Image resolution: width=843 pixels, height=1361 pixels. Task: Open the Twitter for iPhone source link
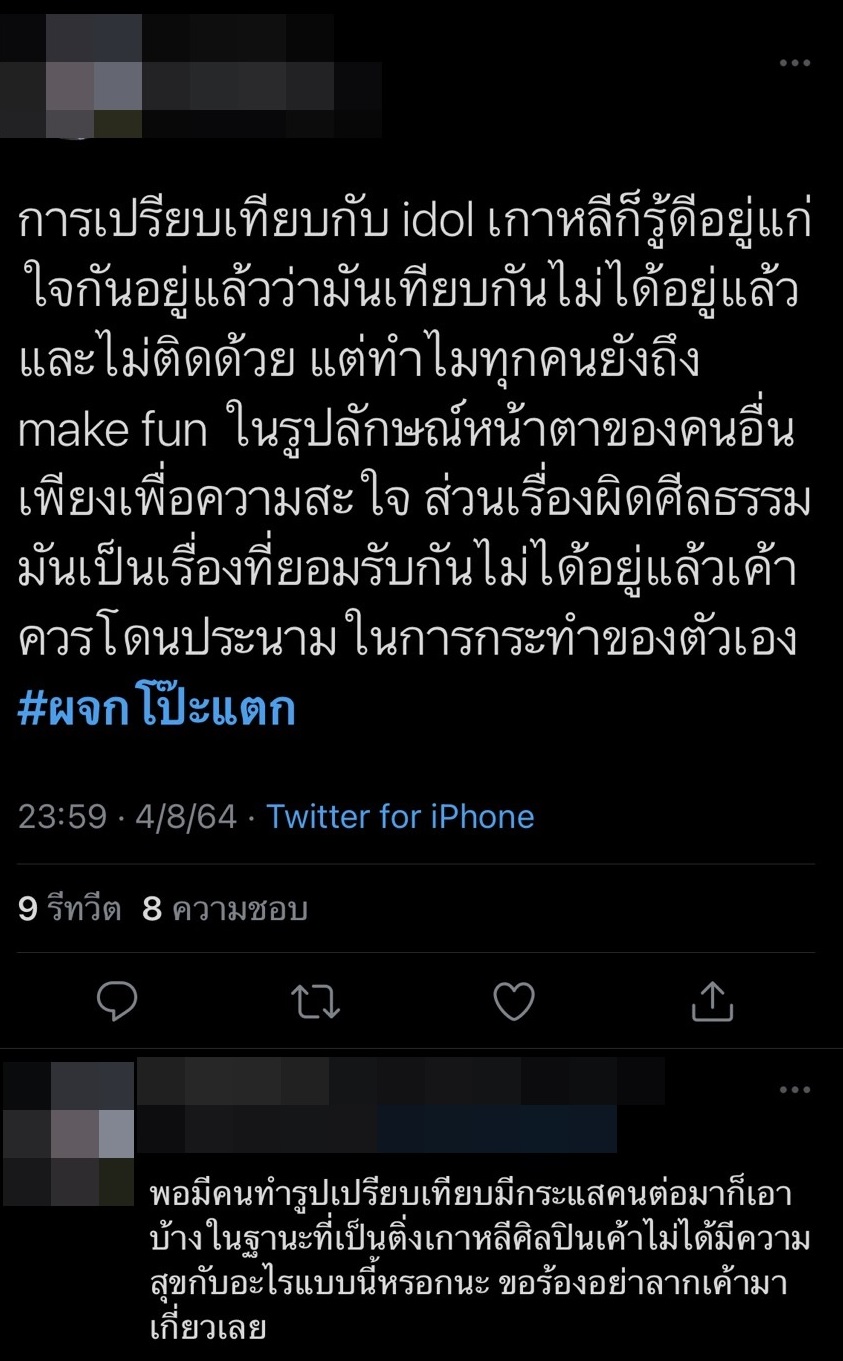(x=400, y=817)
